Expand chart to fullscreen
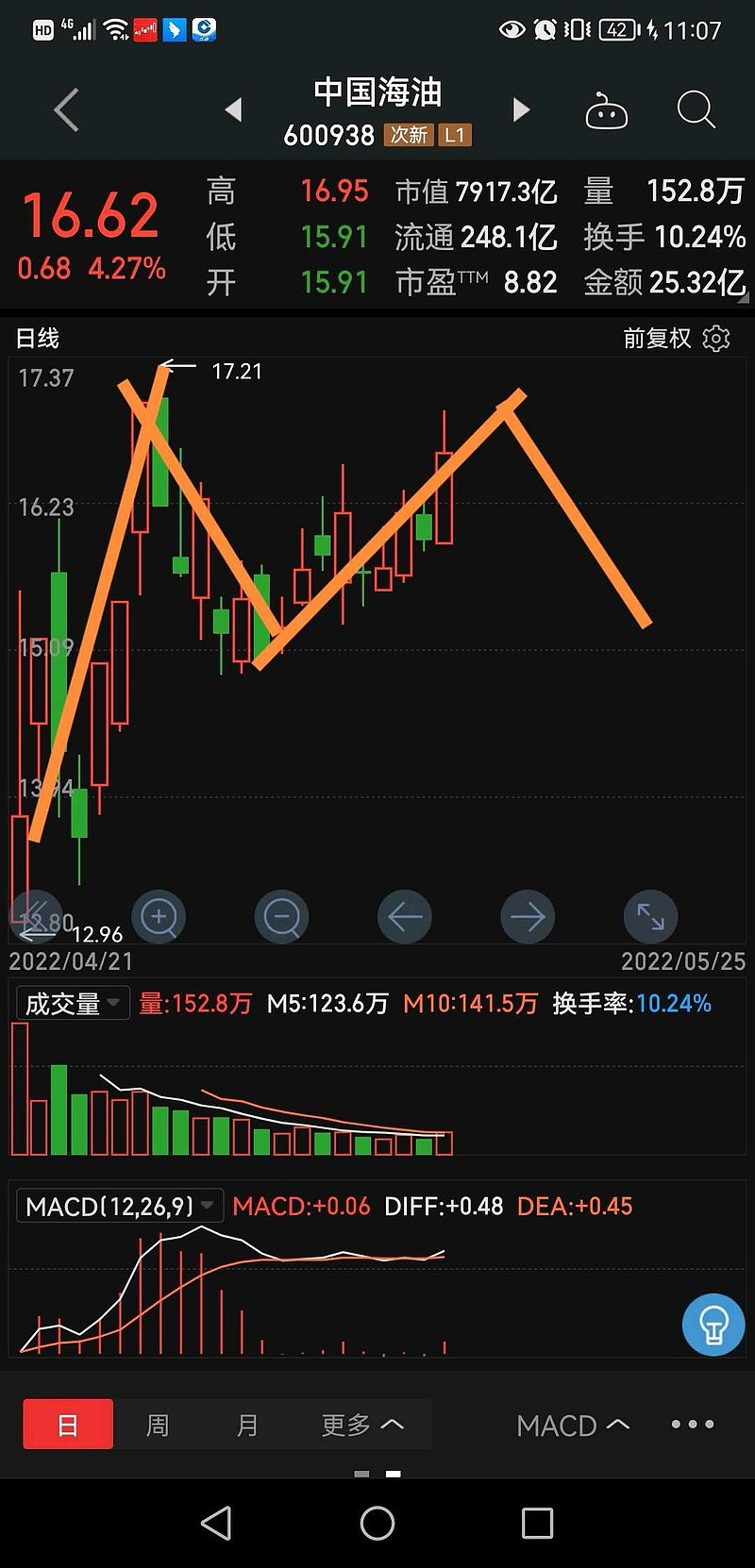 650,916
